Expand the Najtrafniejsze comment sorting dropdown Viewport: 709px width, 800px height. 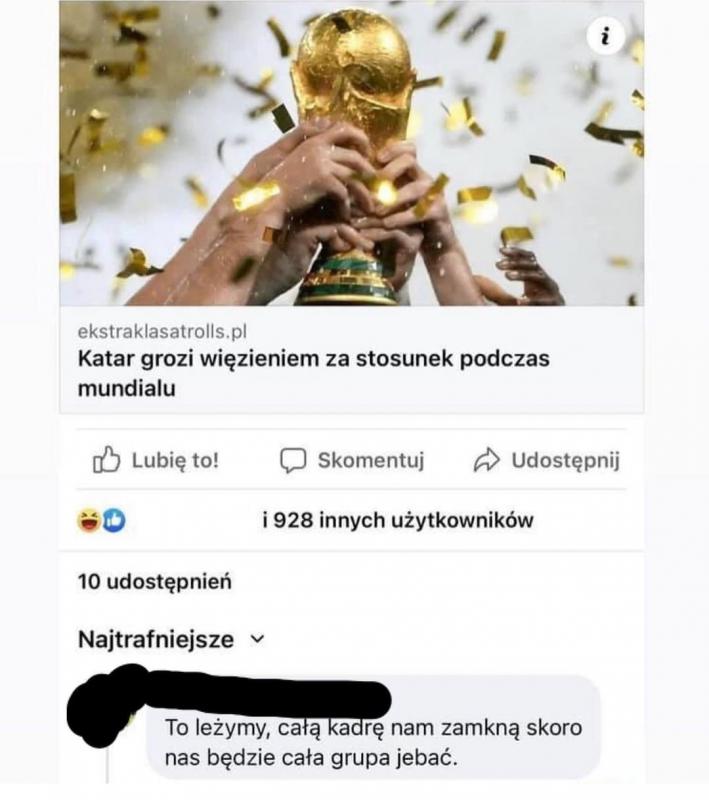[171, 639]
